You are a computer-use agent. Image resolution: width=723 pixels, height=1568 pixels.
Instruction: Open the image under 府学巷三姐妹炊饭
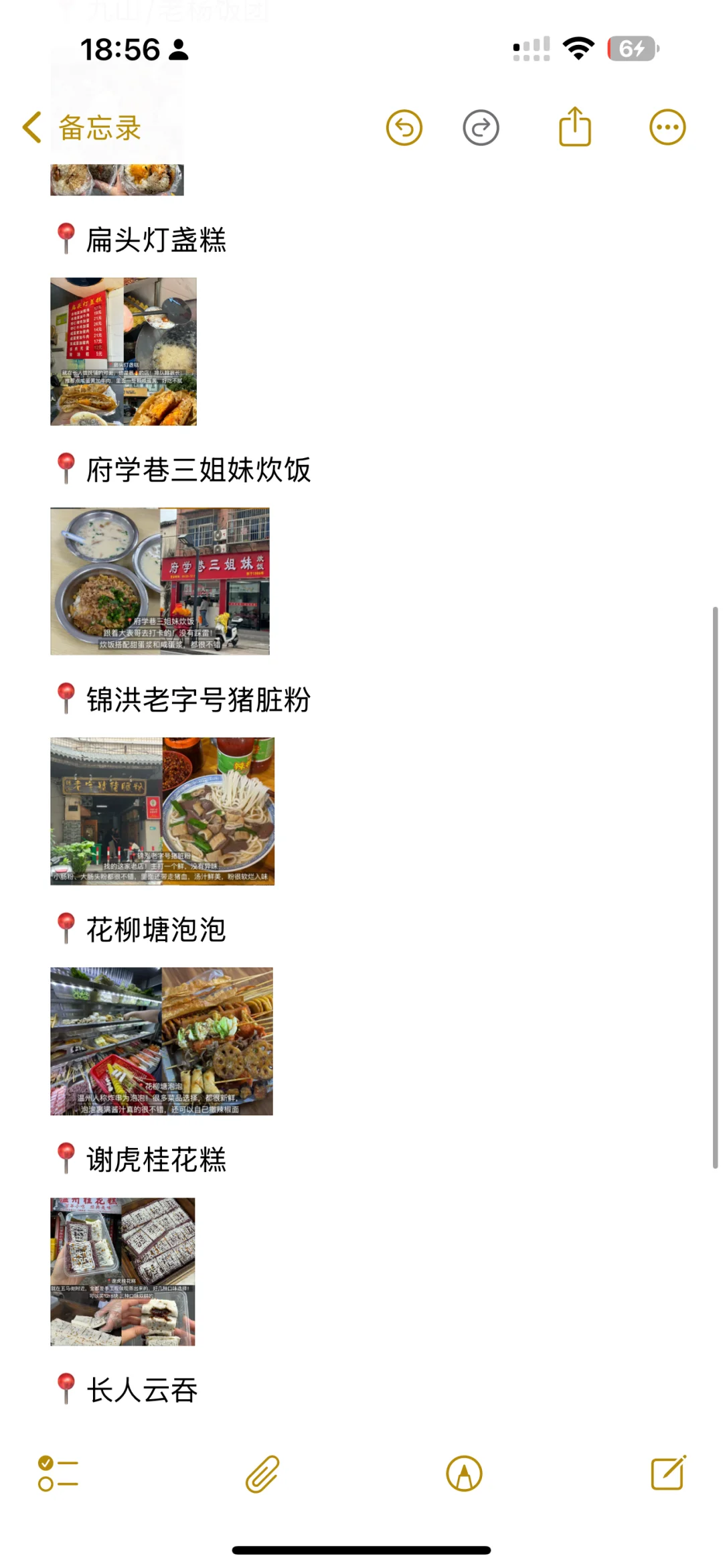coord(160,581)
